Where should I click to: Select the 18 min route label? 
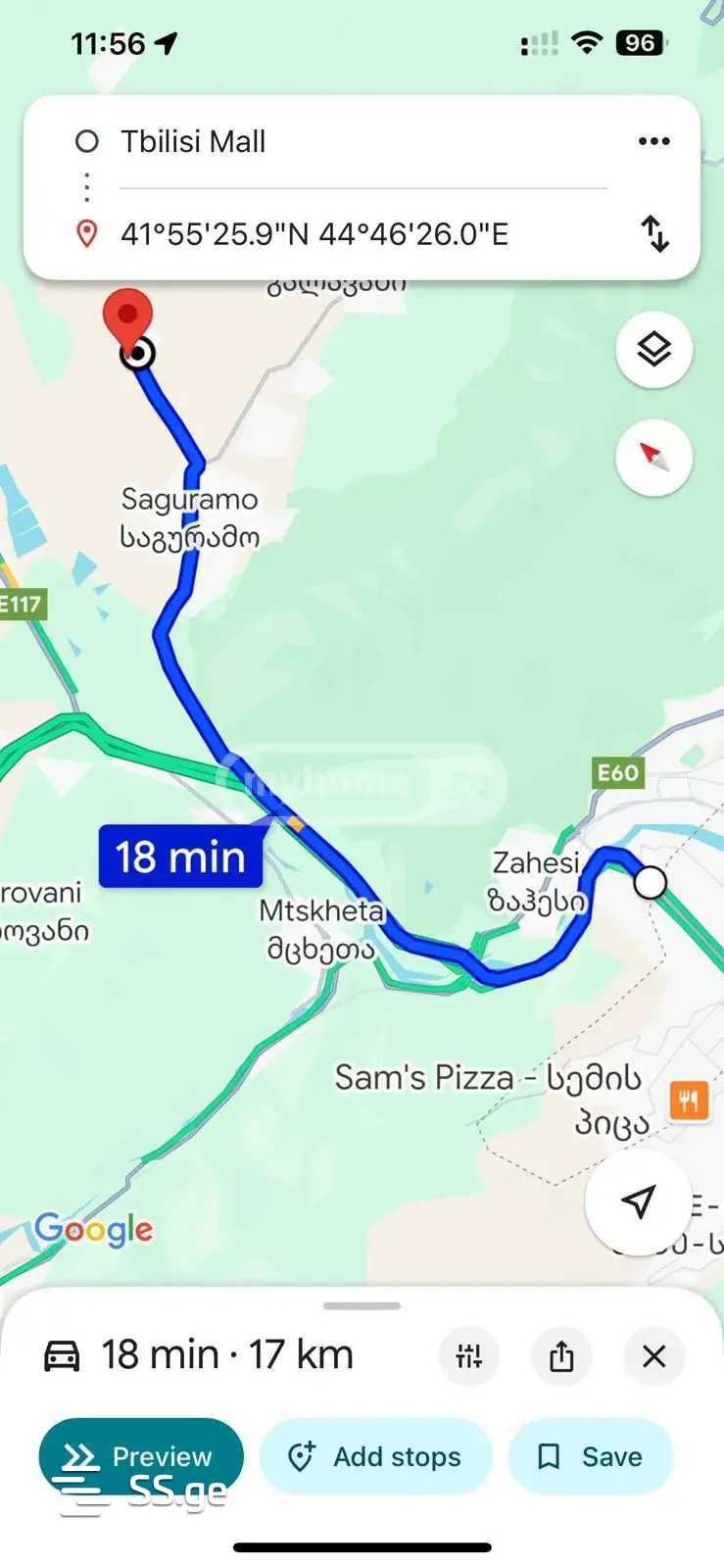[180, 857]
